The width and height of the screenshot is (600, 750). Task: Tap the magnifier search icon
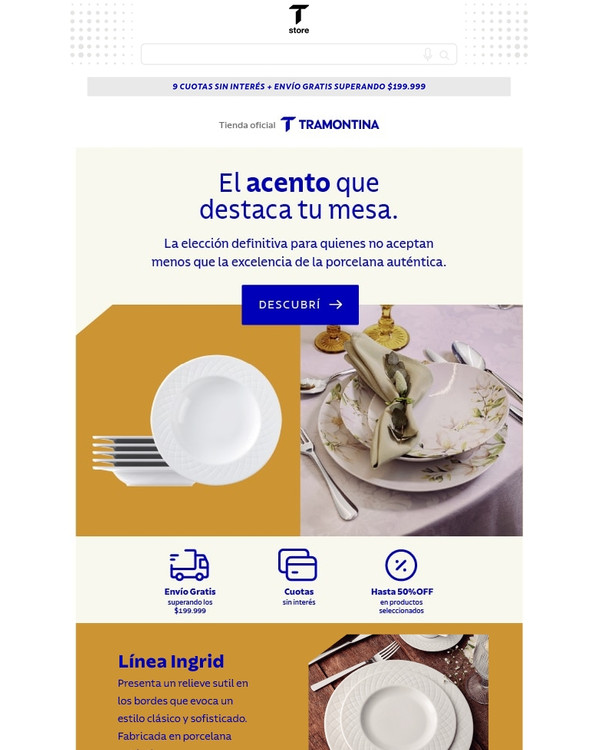click(445, 55)
